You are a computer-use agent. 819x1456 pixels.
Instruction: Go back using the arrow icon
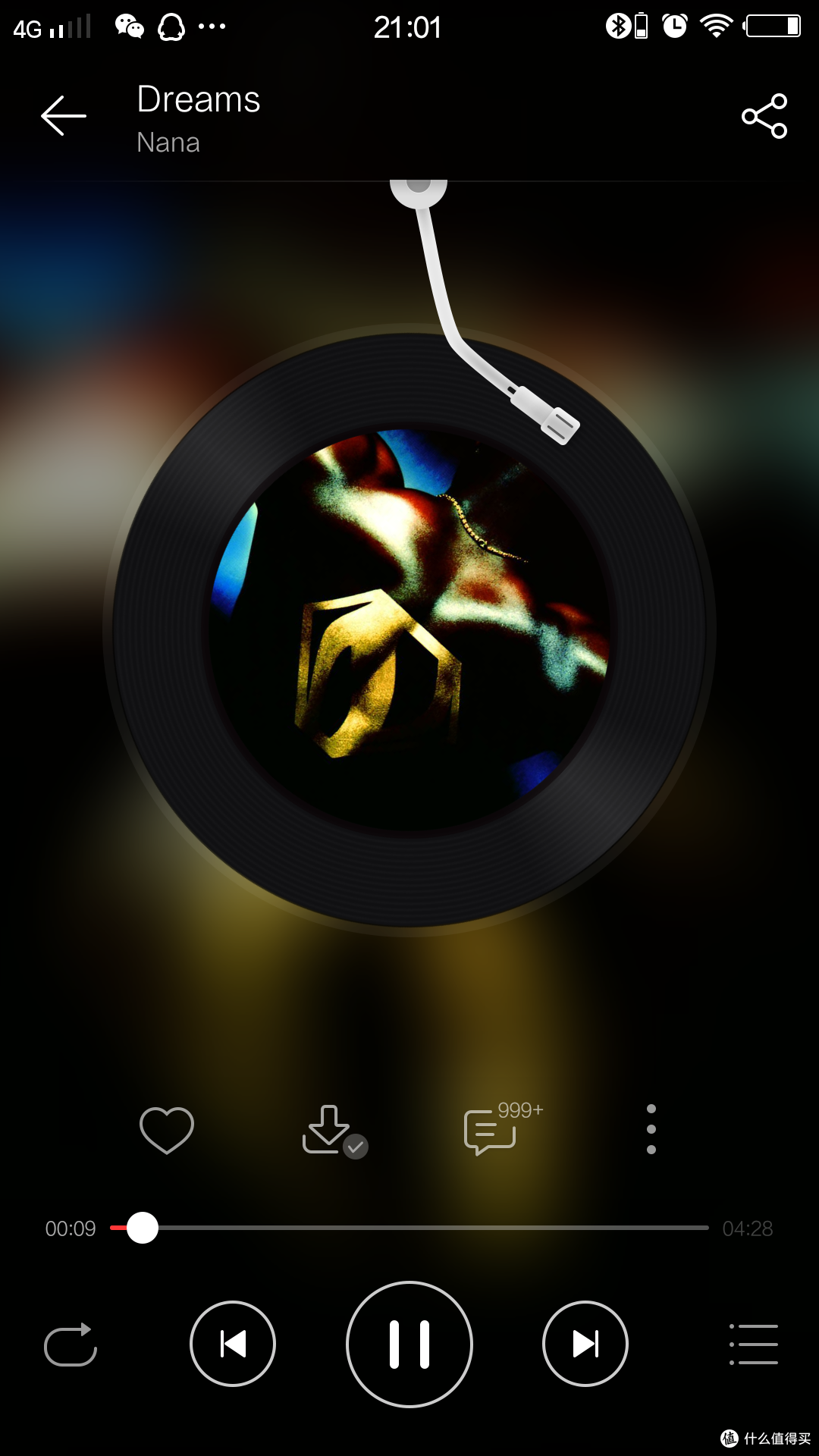pyautogui.click(x=64, y=116)
